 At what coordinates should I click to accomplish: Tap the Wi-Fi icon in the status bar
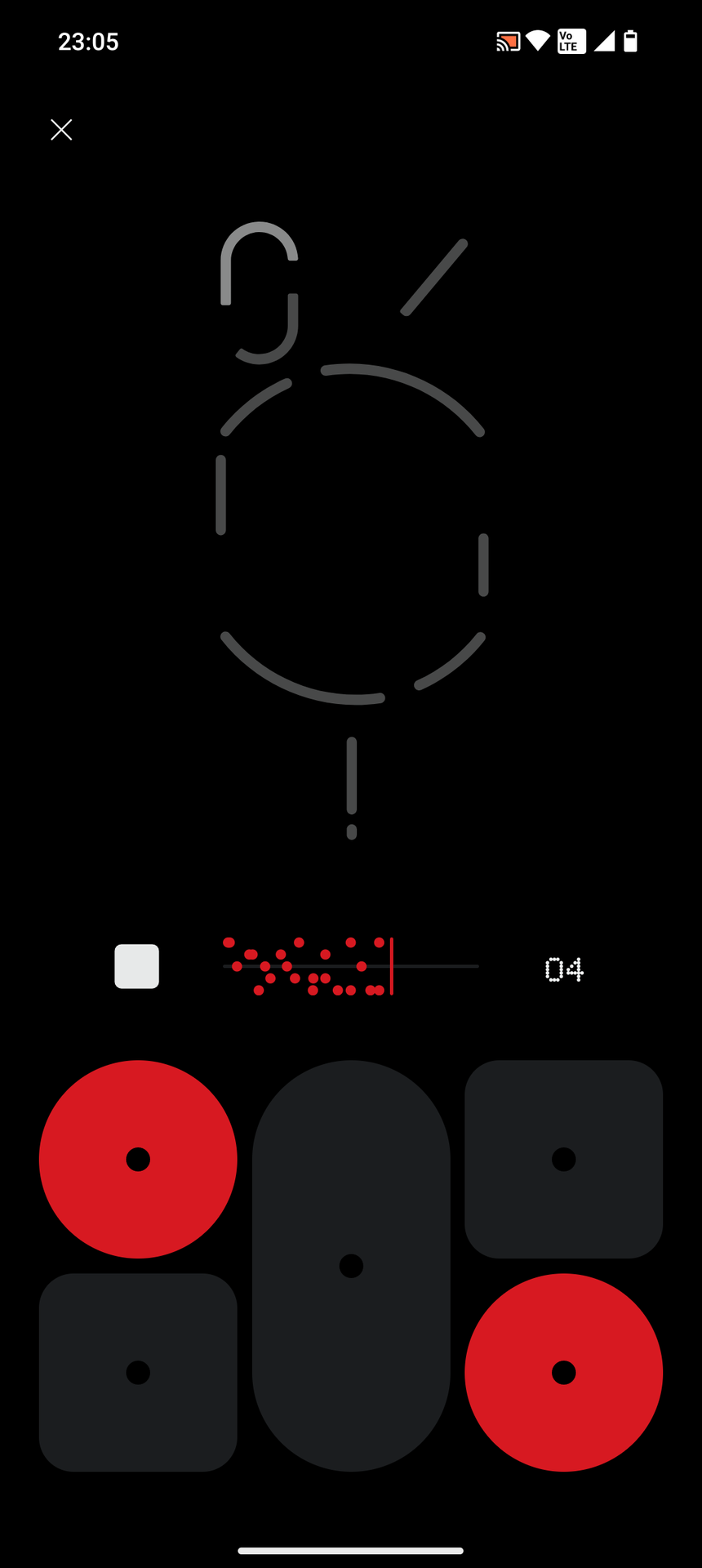pos(537,41)
